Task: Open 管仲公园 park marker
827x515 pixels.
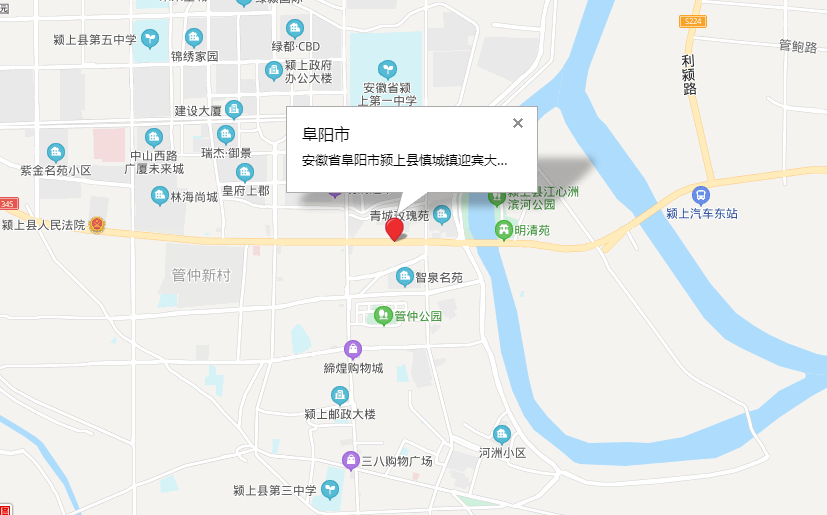Action: click(382, 316)
